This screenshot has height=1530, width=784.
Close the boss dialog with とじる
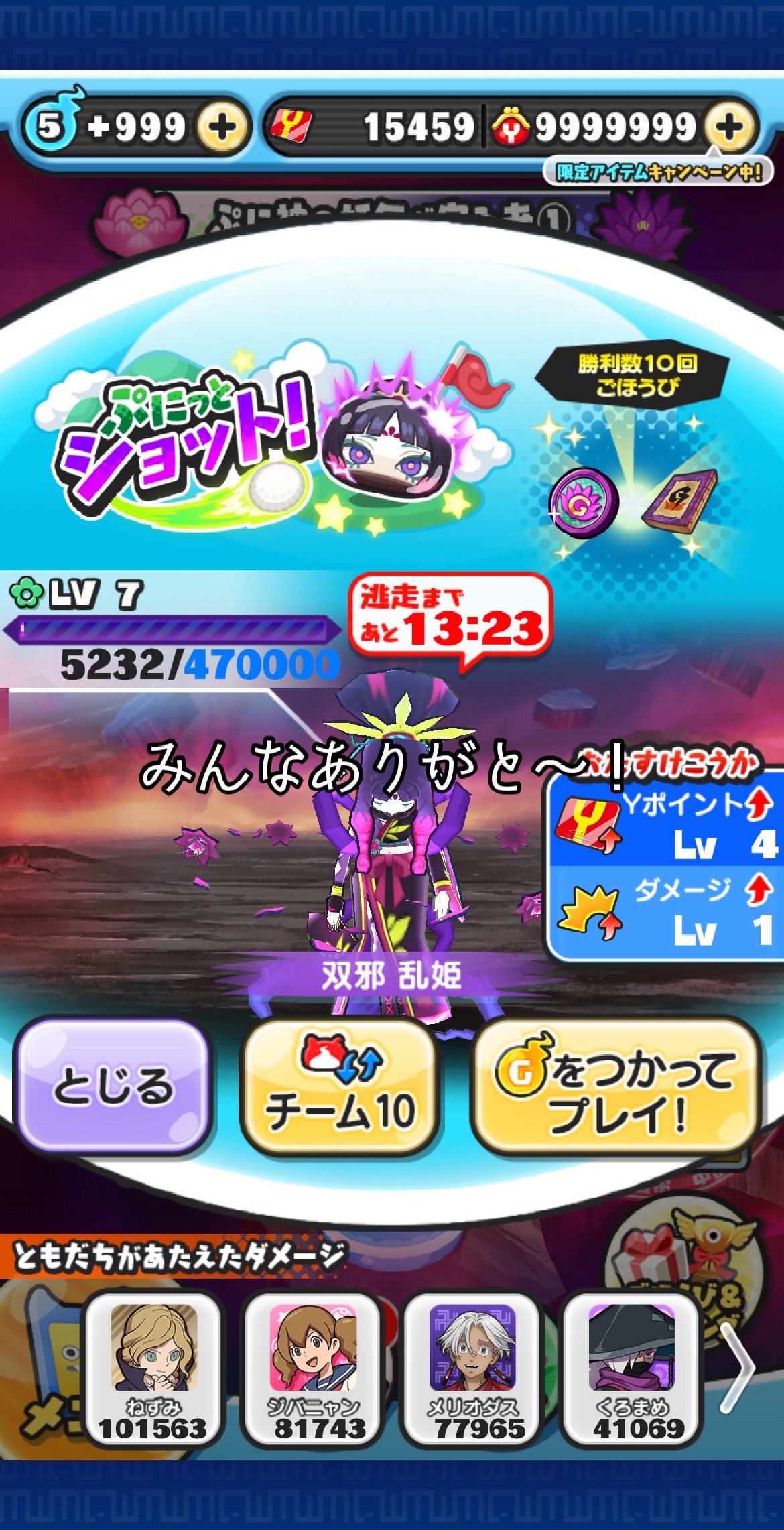click(112, 1087)
